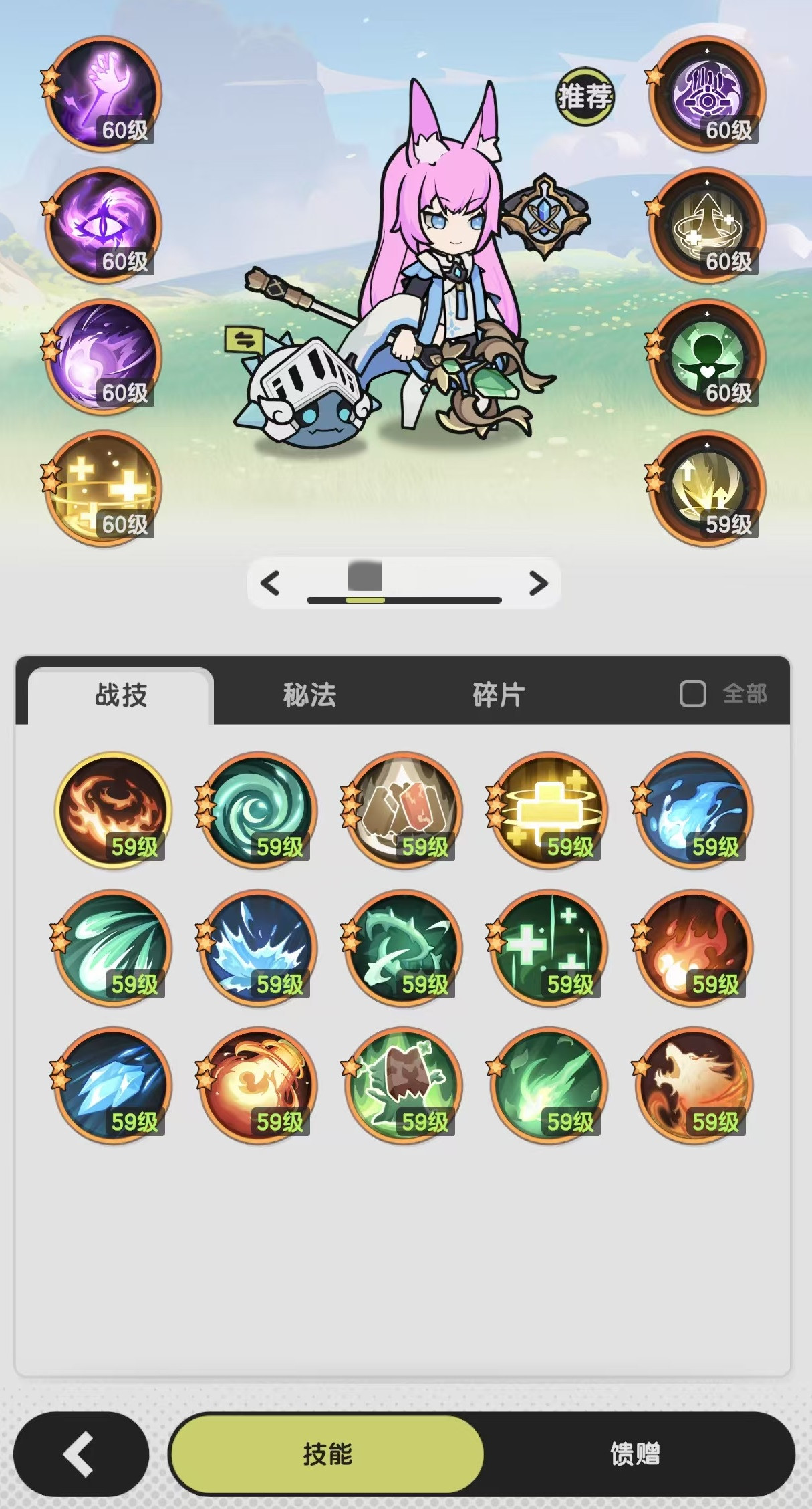The width and height of the screenshot is (812, 1509).
Task: Select the teal whirlpool skill
Action: [259, 810]
